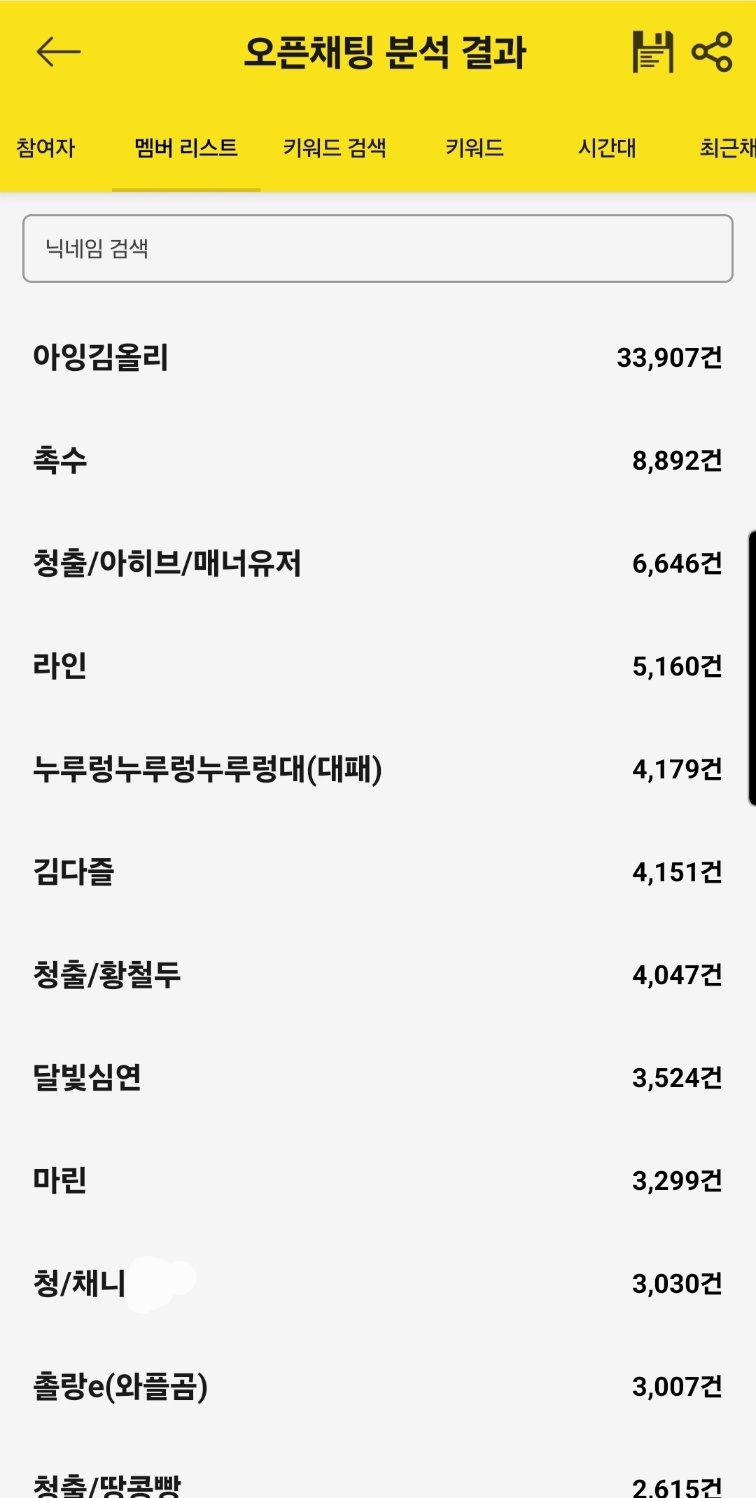Tap the 닉네임 검색 field

pos(378,248)
